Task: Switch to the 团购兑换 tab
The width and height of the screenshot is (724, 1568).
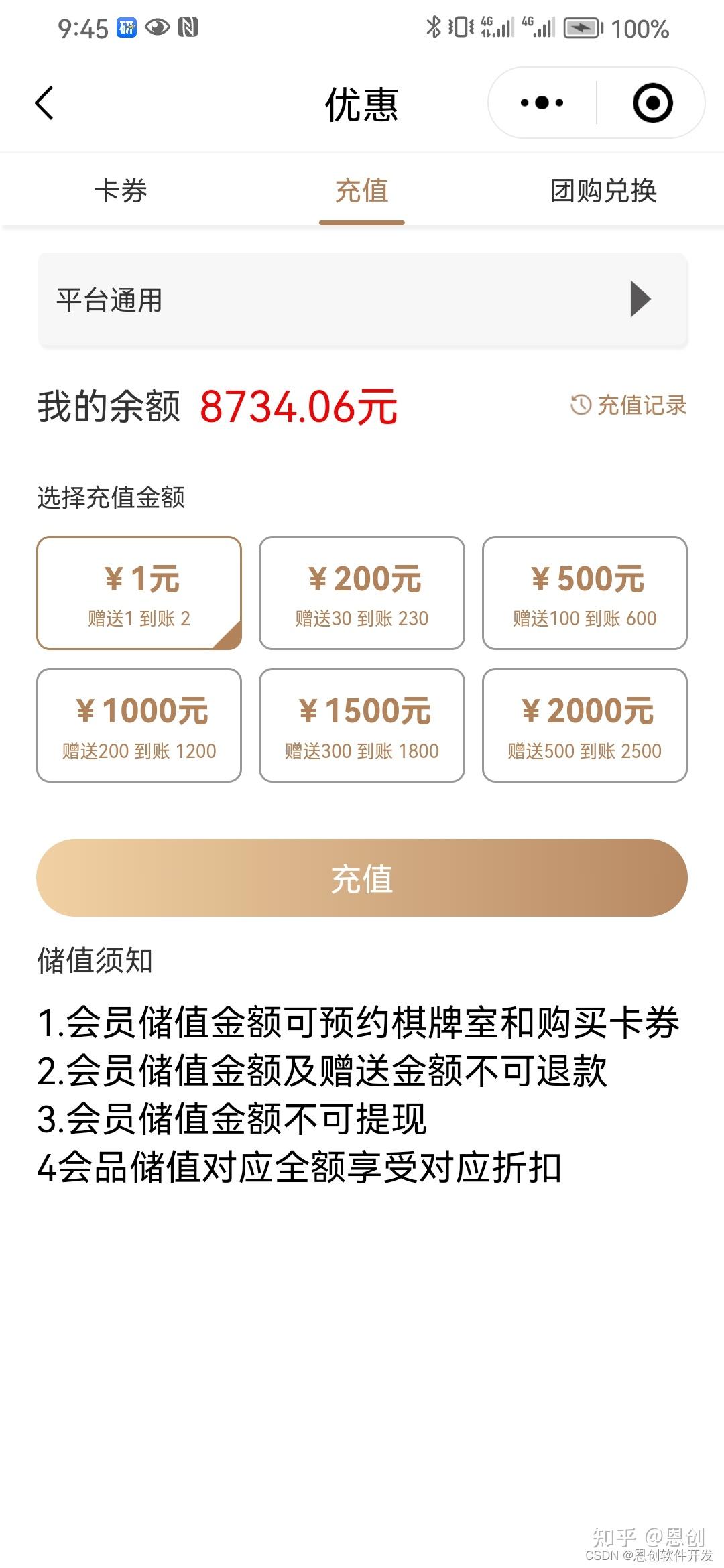Action: click(x=603, y=191)
